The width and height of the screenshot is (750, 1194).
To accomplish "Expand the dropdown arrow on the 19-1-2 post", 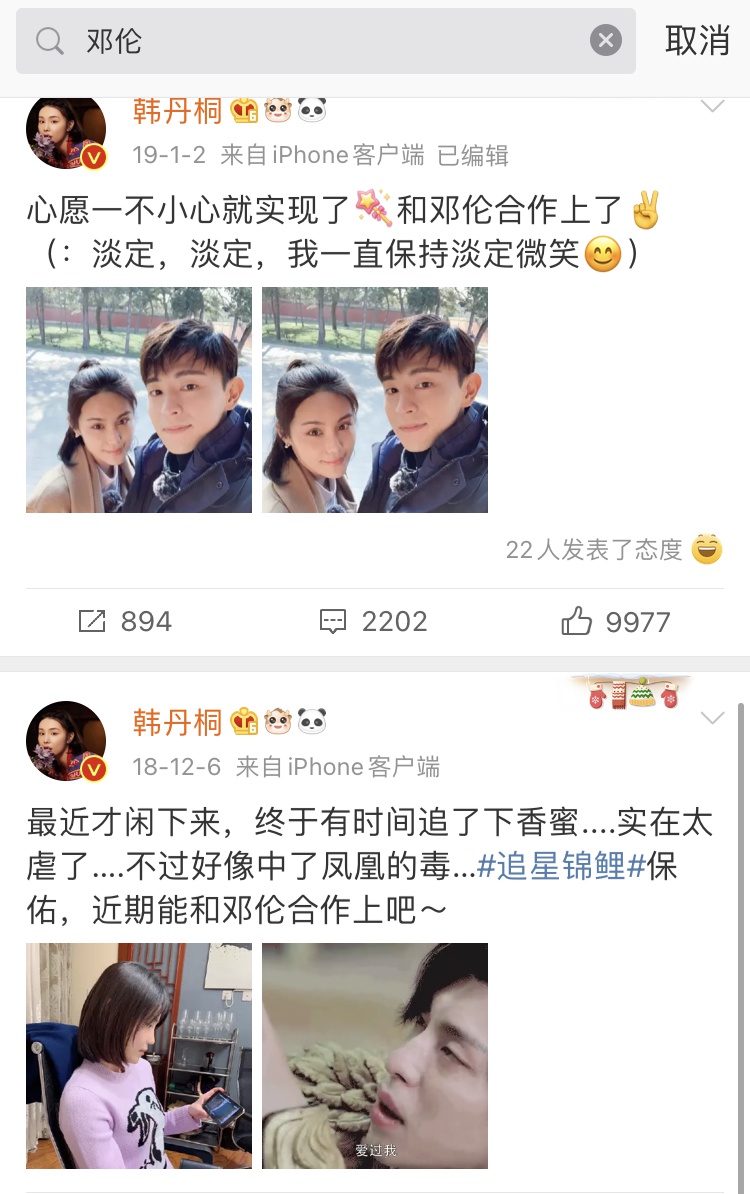I will coord(712,107).
